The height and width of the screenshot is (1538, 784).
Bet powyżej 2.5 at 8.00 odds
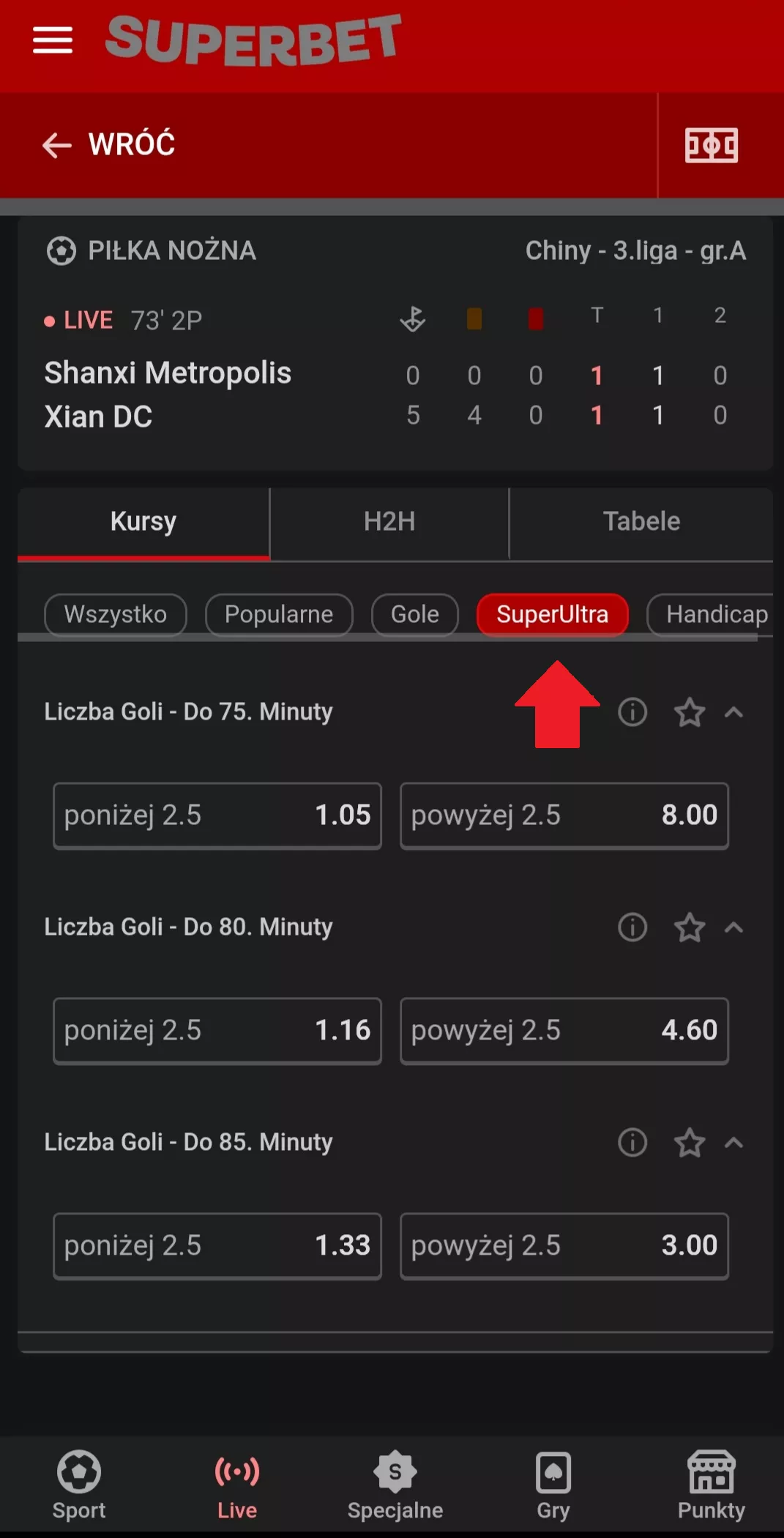[x=564, y=815]
